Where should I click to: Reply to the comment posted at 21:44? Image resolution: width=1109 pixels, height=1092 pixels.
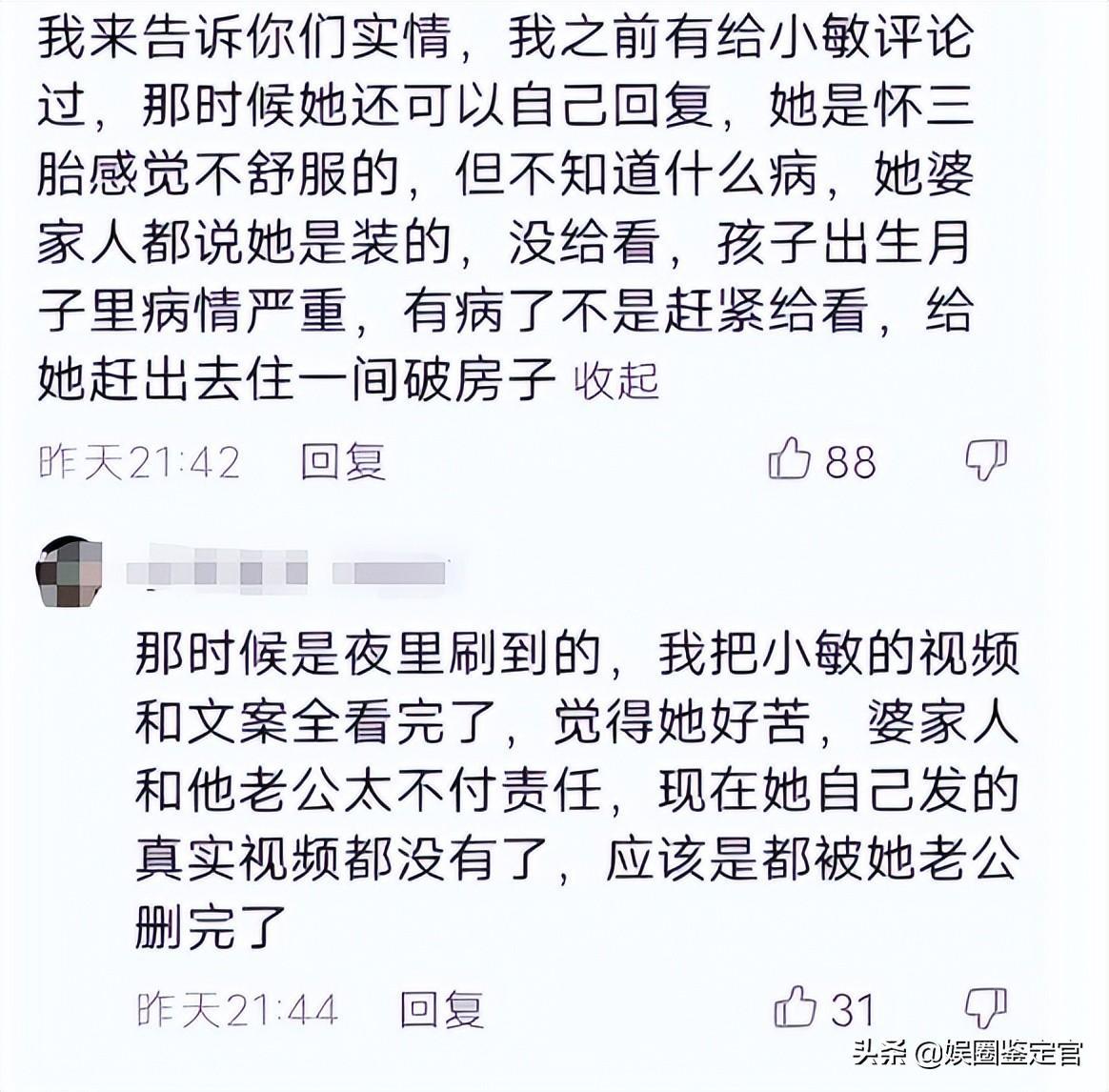tap(440, 1008)
